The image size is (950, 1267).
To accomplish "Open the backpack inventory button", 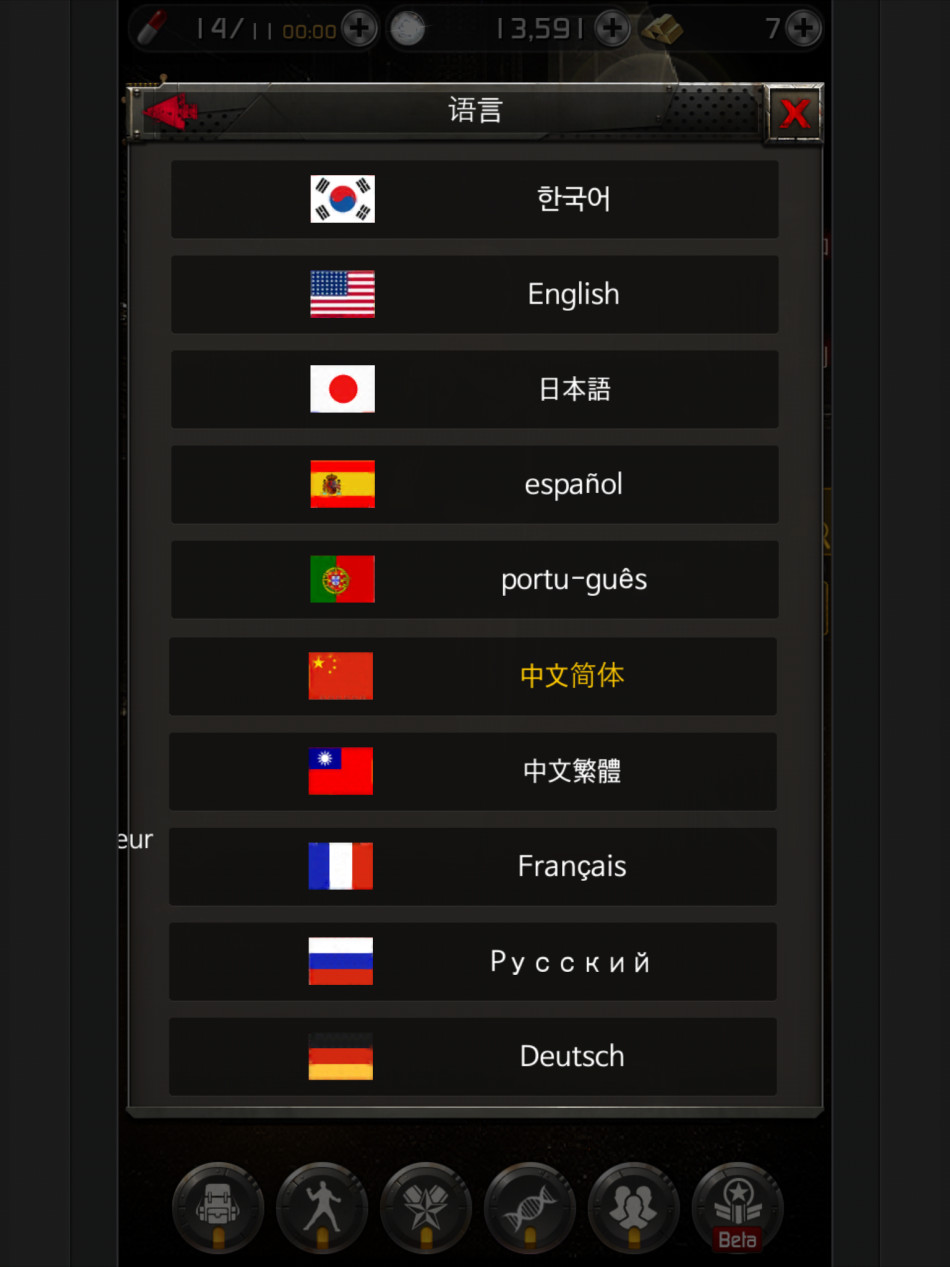I will point(217,1208).
